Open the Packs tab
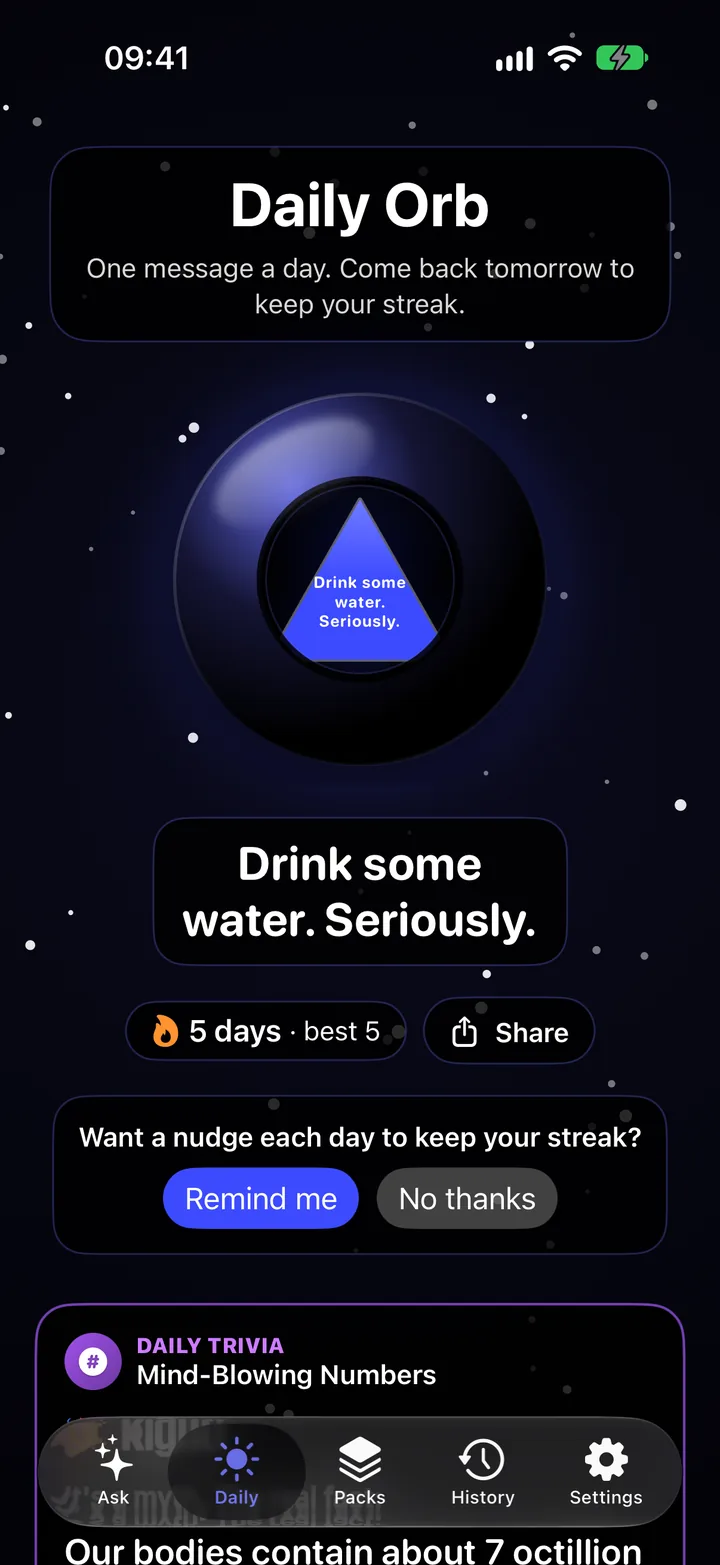 [x=359, y=1471]
